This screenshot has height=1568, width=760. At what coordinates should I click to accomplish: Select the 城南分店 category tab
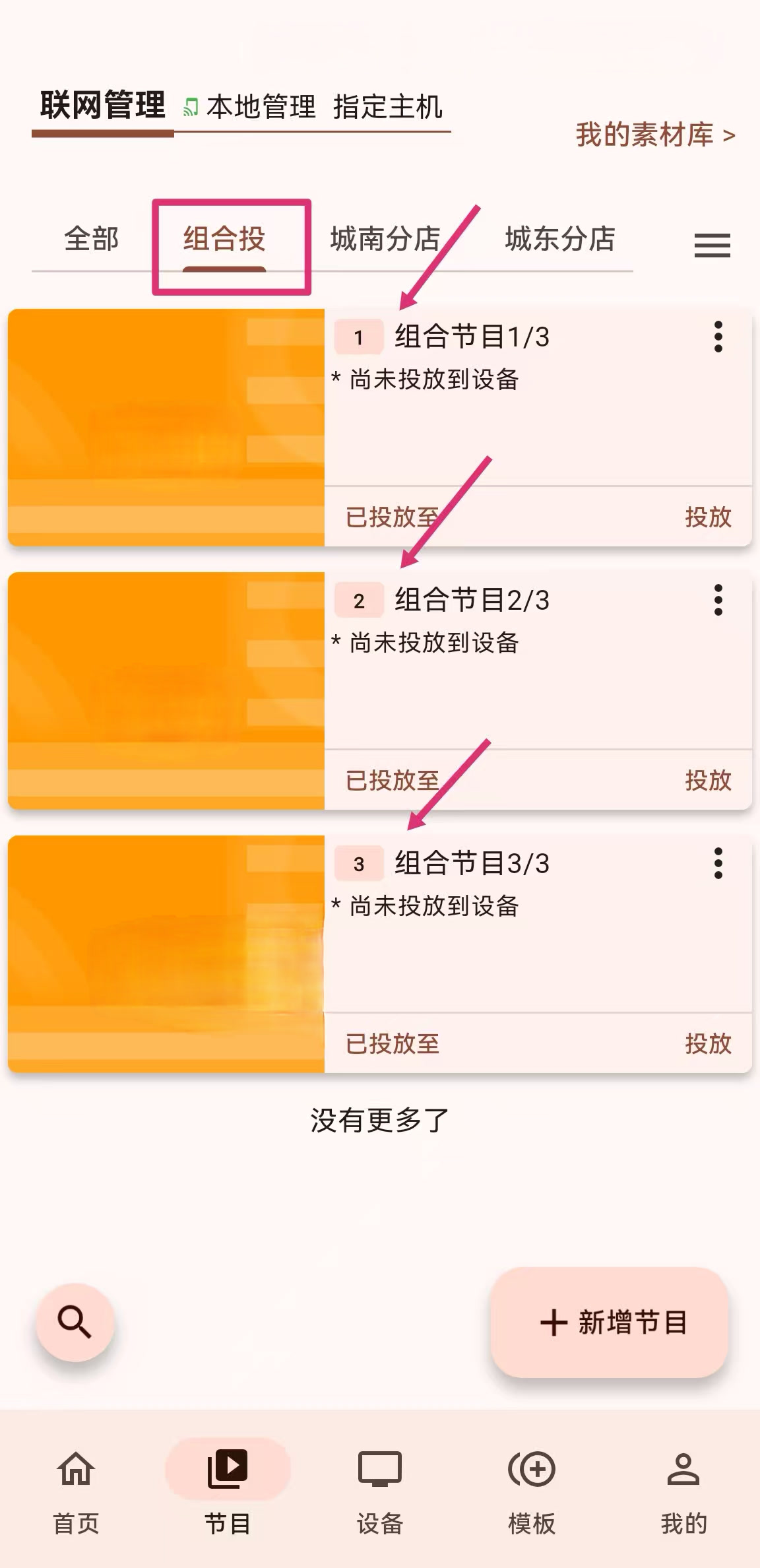385,239
